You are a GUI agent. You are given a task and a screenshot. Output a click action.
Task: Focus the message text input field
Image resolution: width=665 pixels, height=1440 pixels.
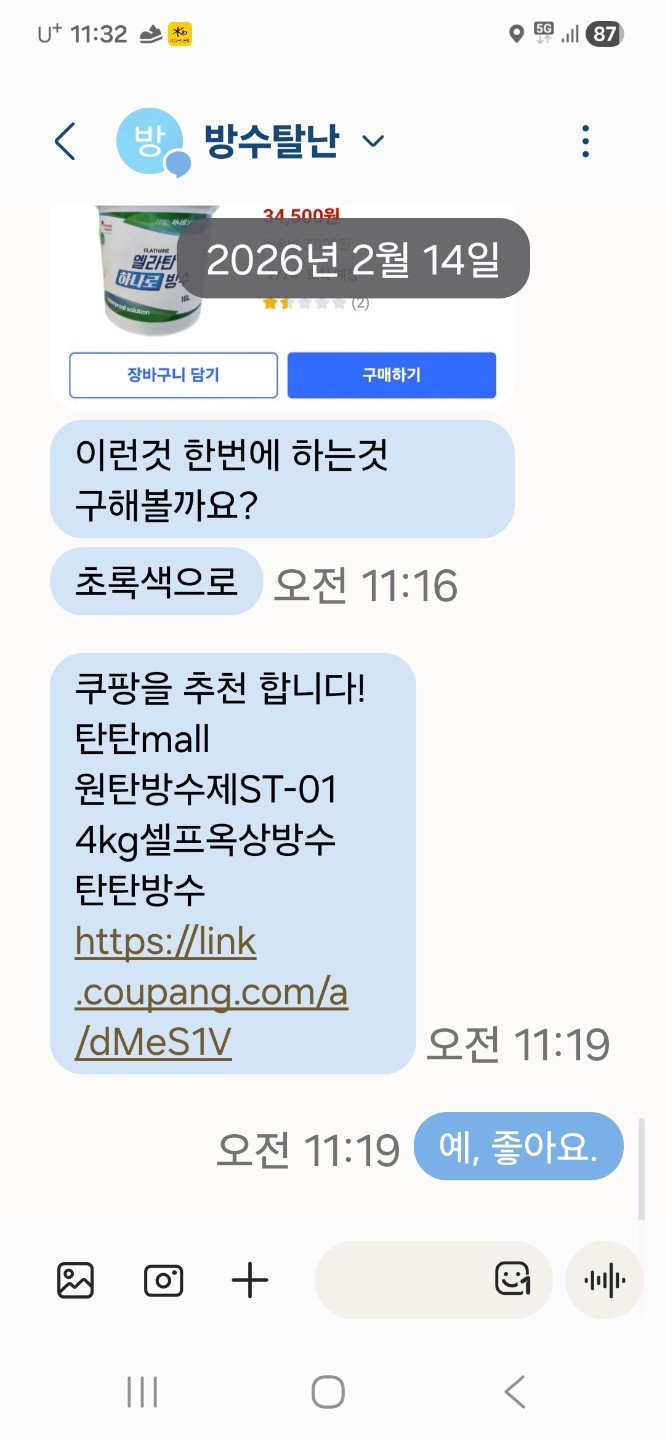click(400, 1280)
